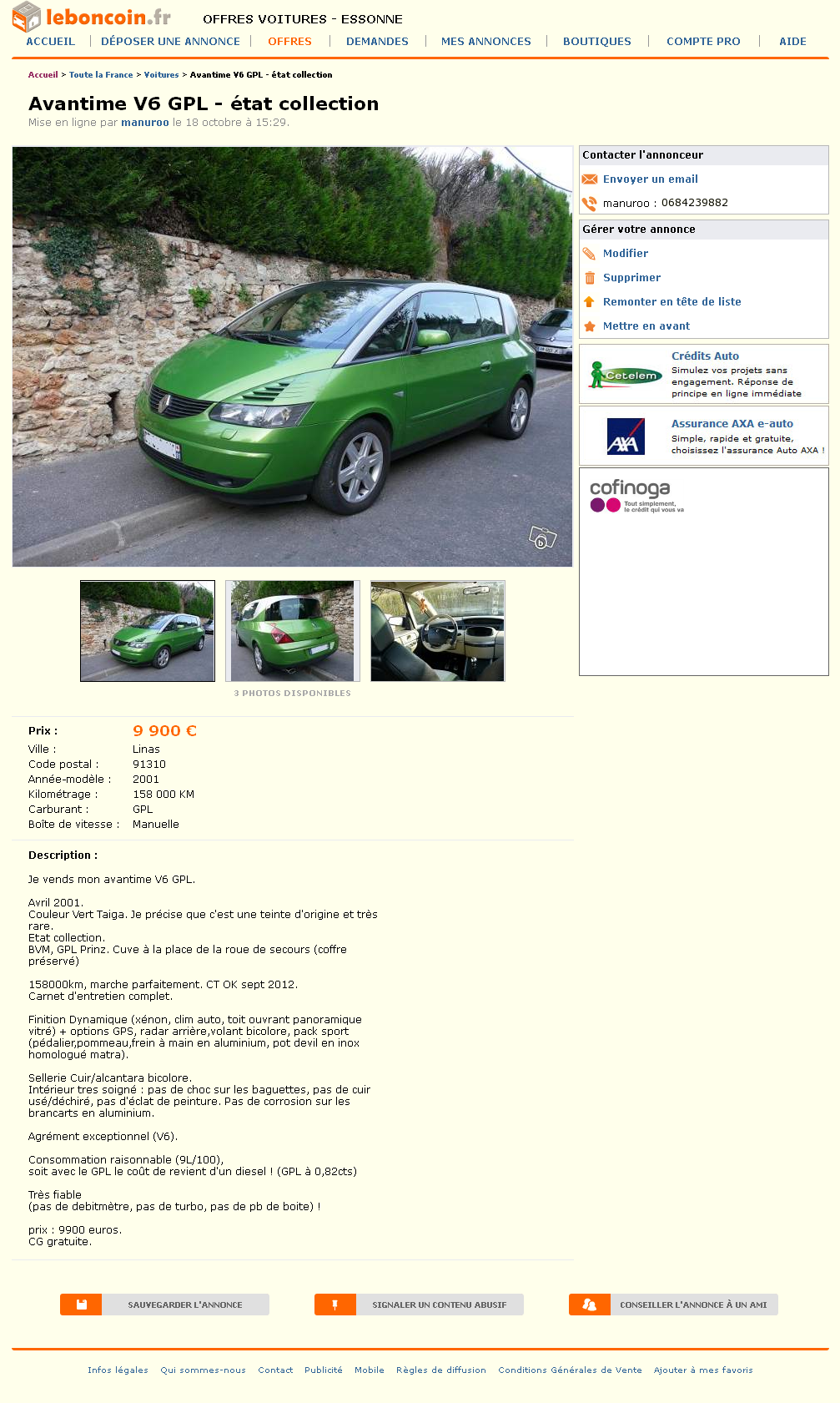Screen dimensions: 840x1403
Task: Open the ACCUEIL navigation item
Action: pyautogui.click(x=50, y=41)
